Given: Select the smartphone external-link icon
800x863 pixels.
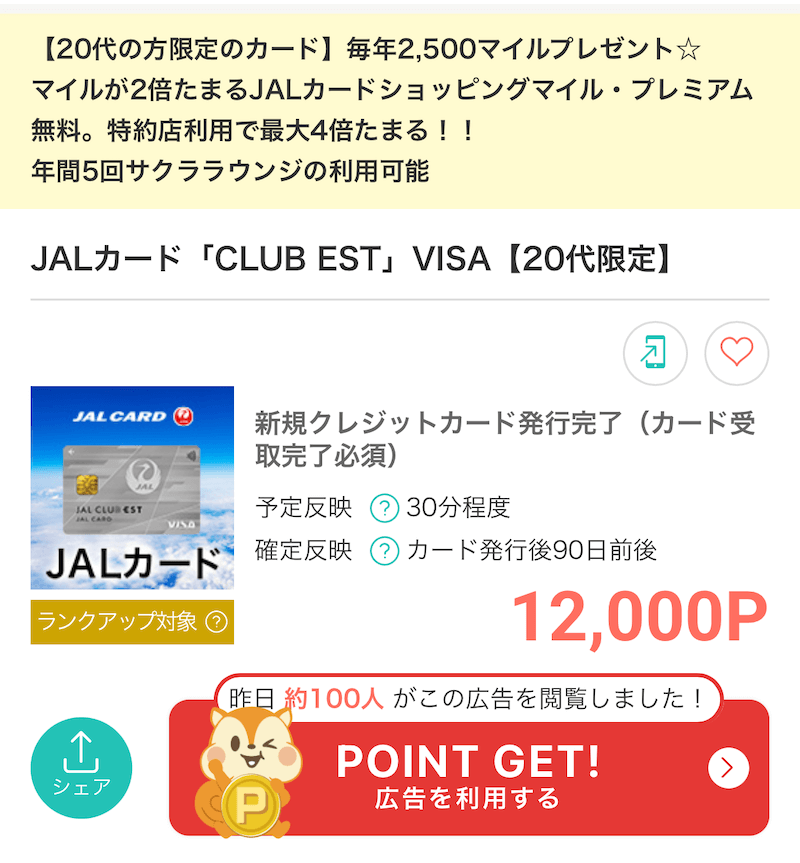Looking at the screenshot, I should pos(655,354).
